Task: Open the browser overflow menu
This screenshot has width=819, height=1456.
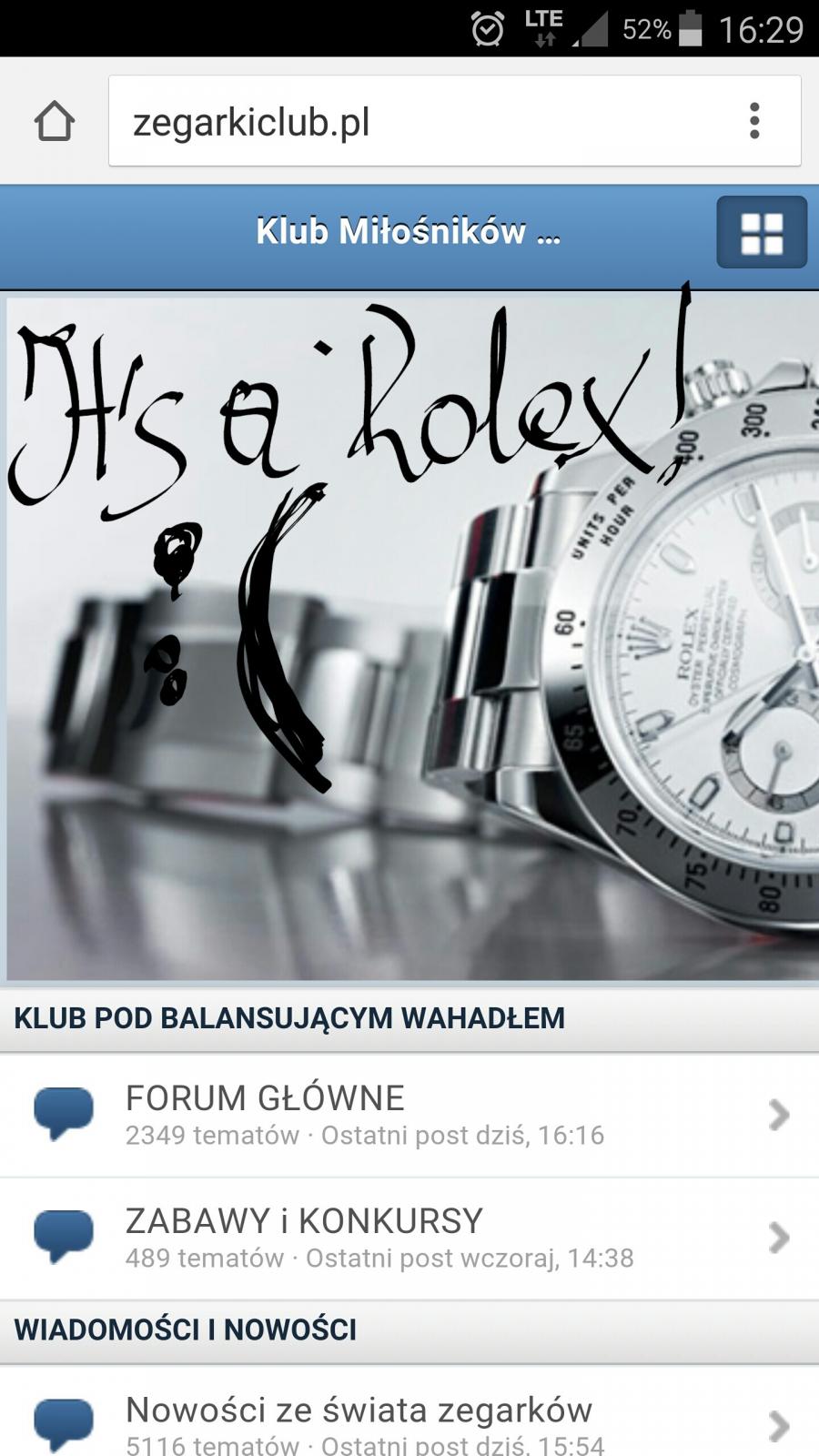Action: click(754, 121)
